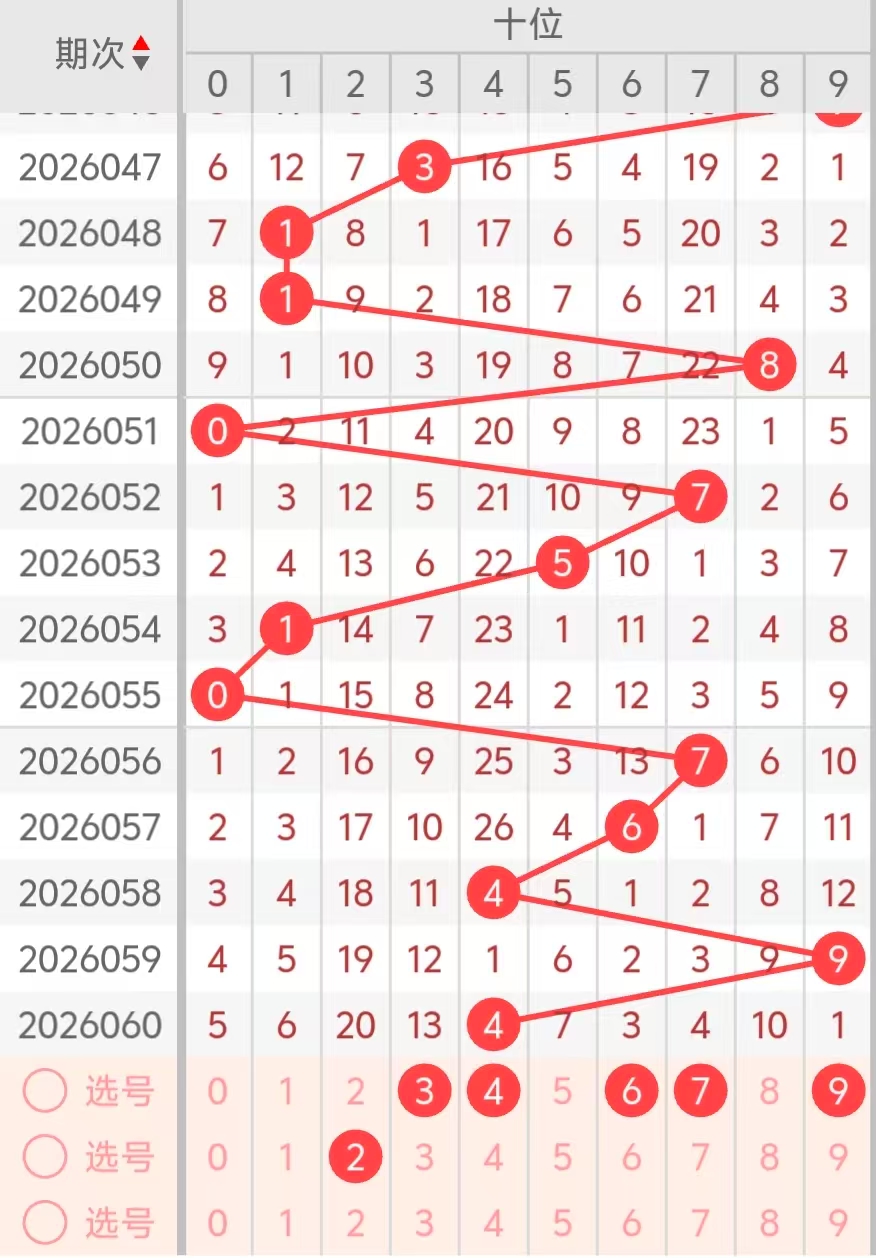The height and width of the screenshot is (1258, 876).
Task: Deselect number 4 in the first 选号 row
Action: tap(493, 1091)
